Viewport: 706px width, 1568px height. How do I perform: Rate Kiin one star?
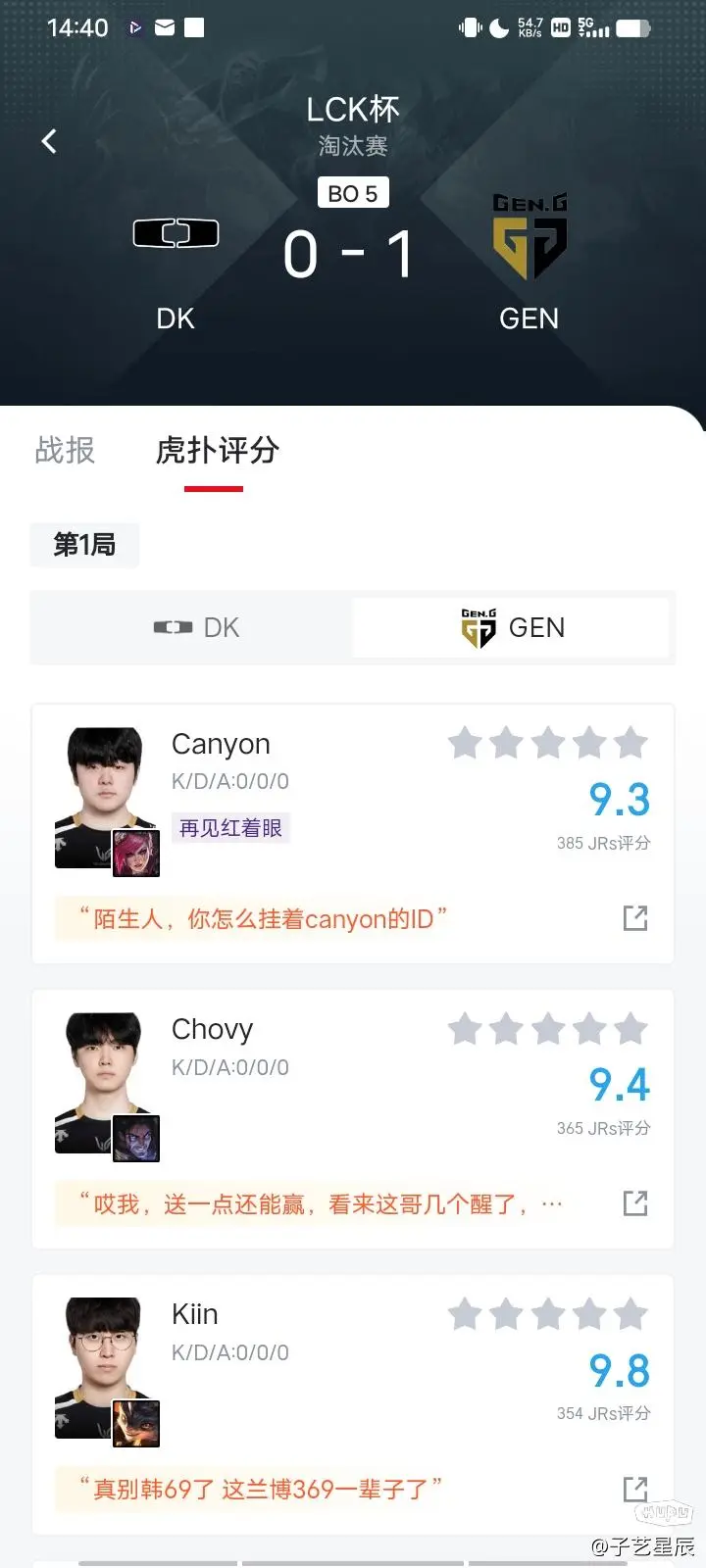coord(465,1313)
